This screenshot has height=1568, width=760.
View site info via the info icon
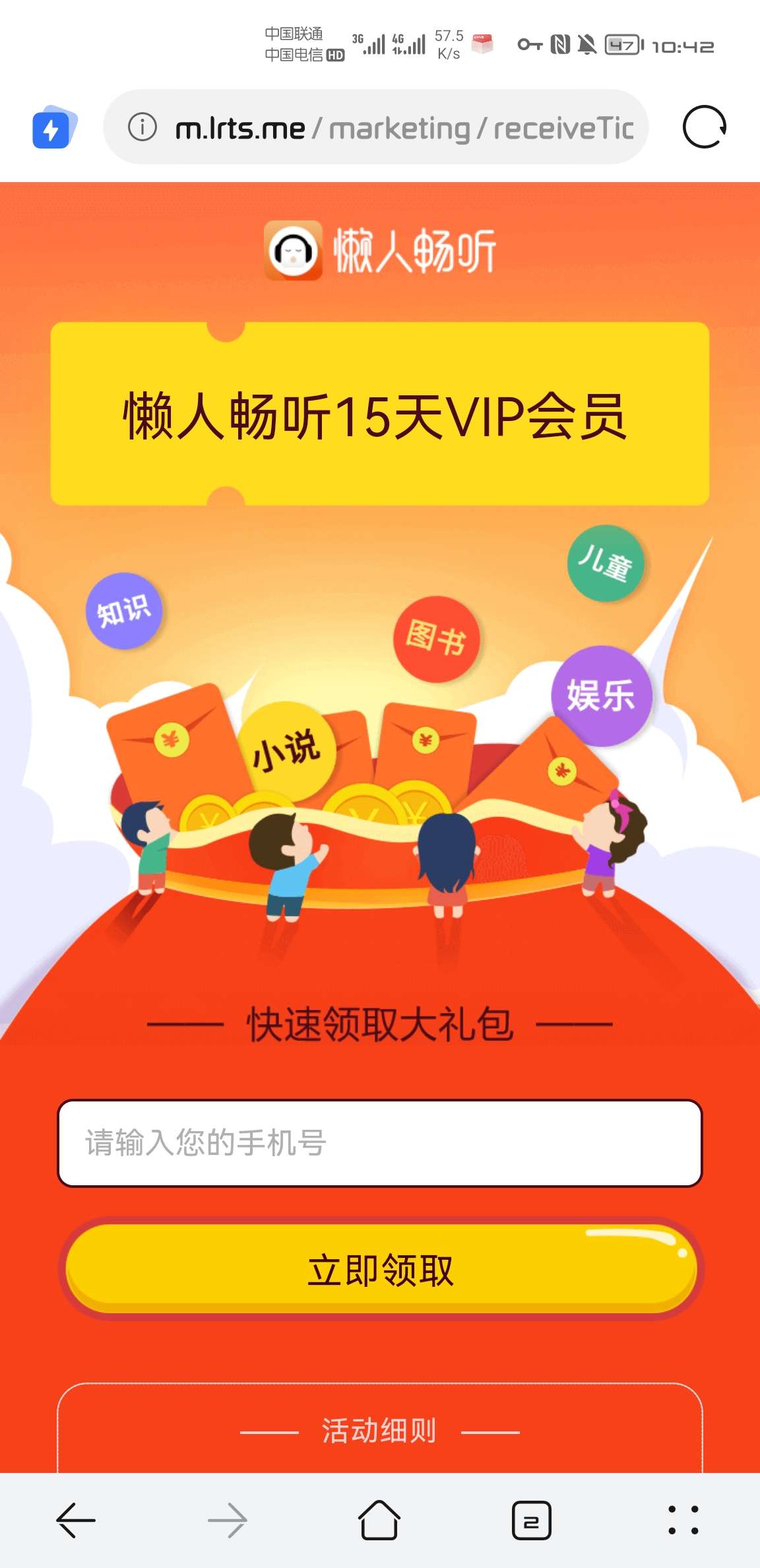point(142,127)
